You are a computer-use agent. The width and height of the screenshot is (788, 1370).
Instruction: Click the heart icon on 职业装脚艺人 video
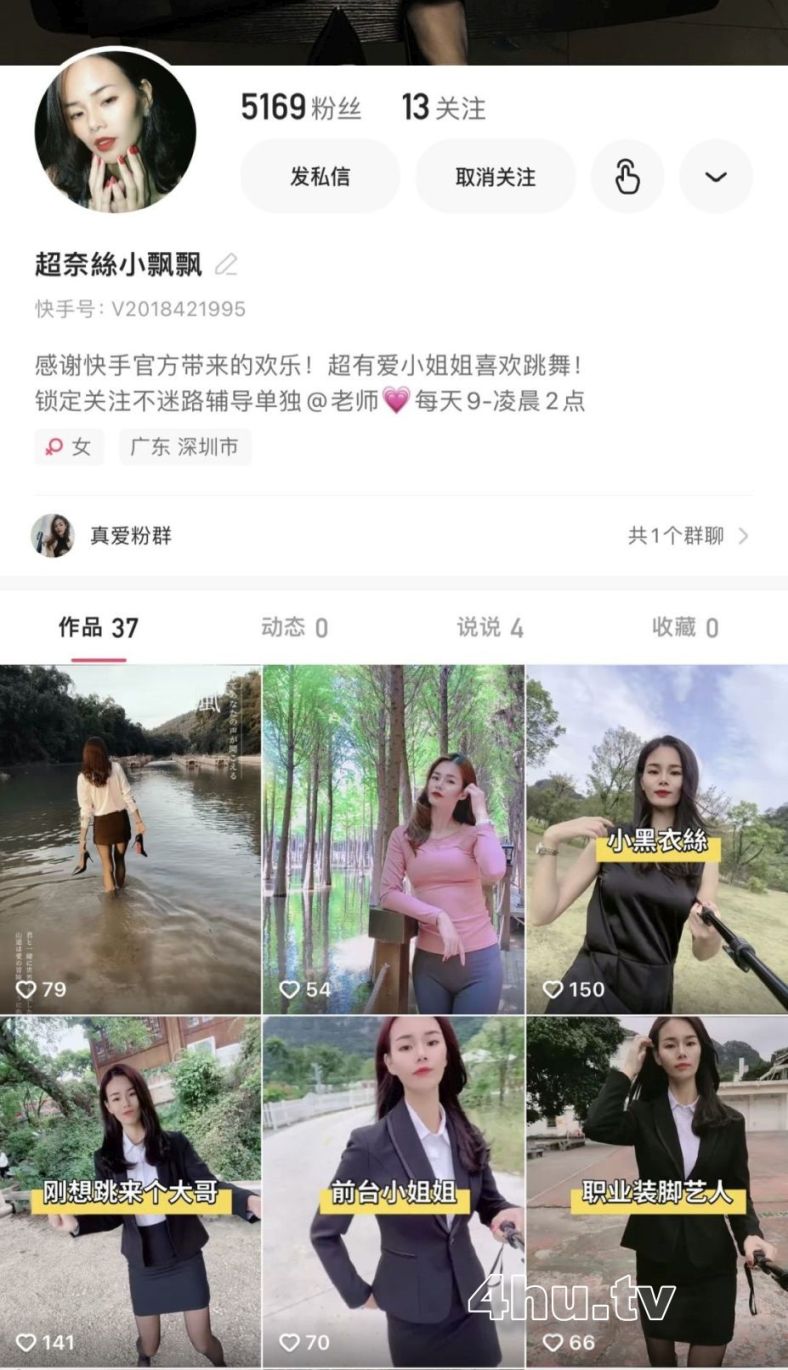point(553,1344)
